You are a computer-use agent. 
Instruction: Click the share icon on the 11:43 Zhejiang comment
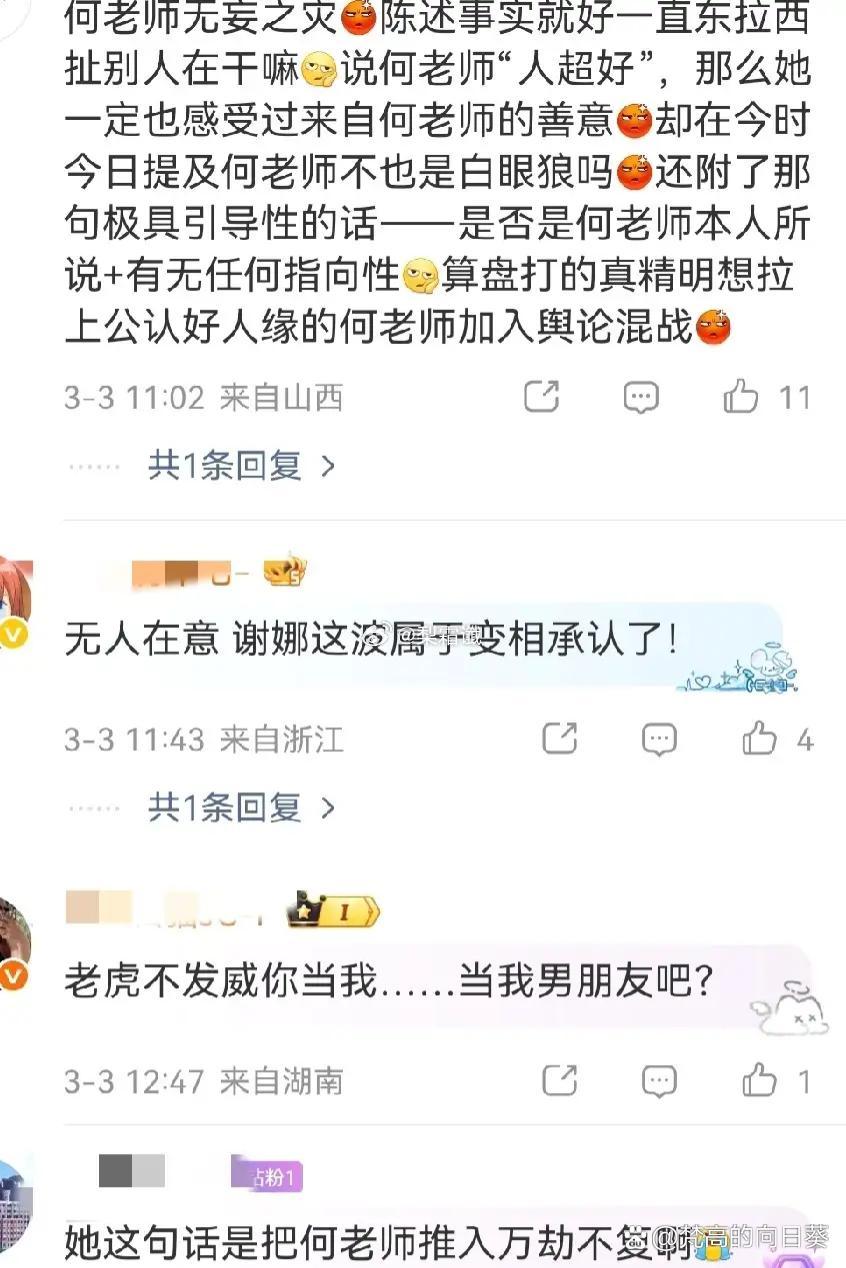pos(559,738)
